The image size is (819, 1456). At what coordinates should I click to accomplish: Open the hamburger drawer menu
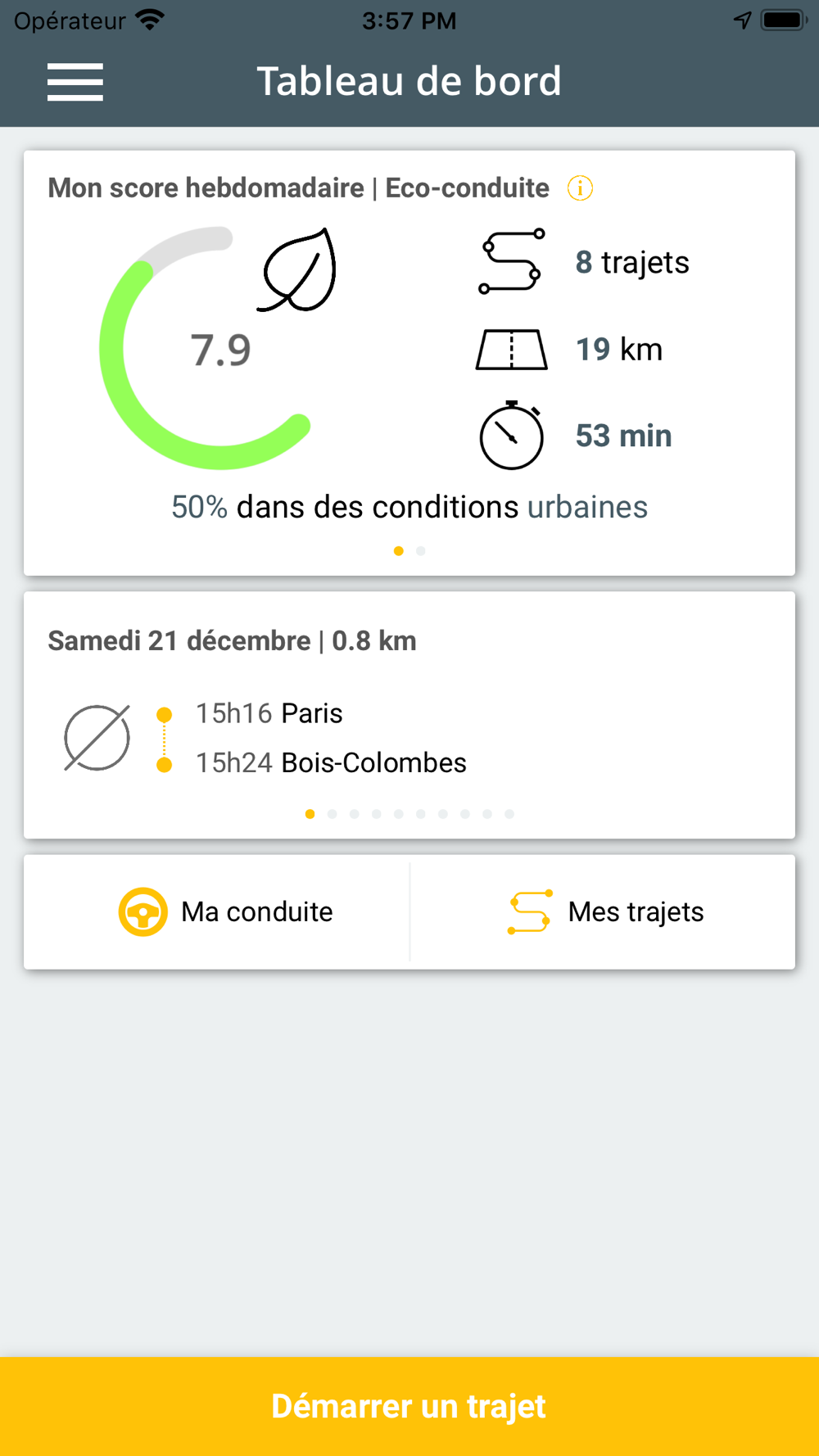click(75, 82)
